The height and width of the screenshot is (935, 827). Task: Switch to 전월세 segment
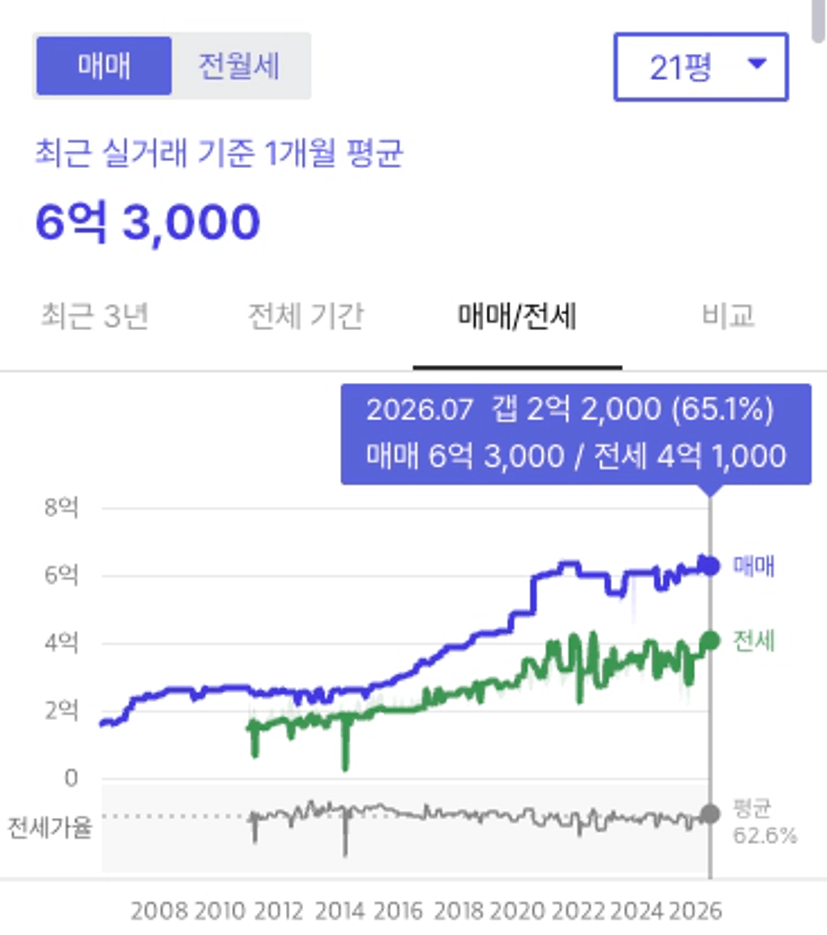coord(239,66)
